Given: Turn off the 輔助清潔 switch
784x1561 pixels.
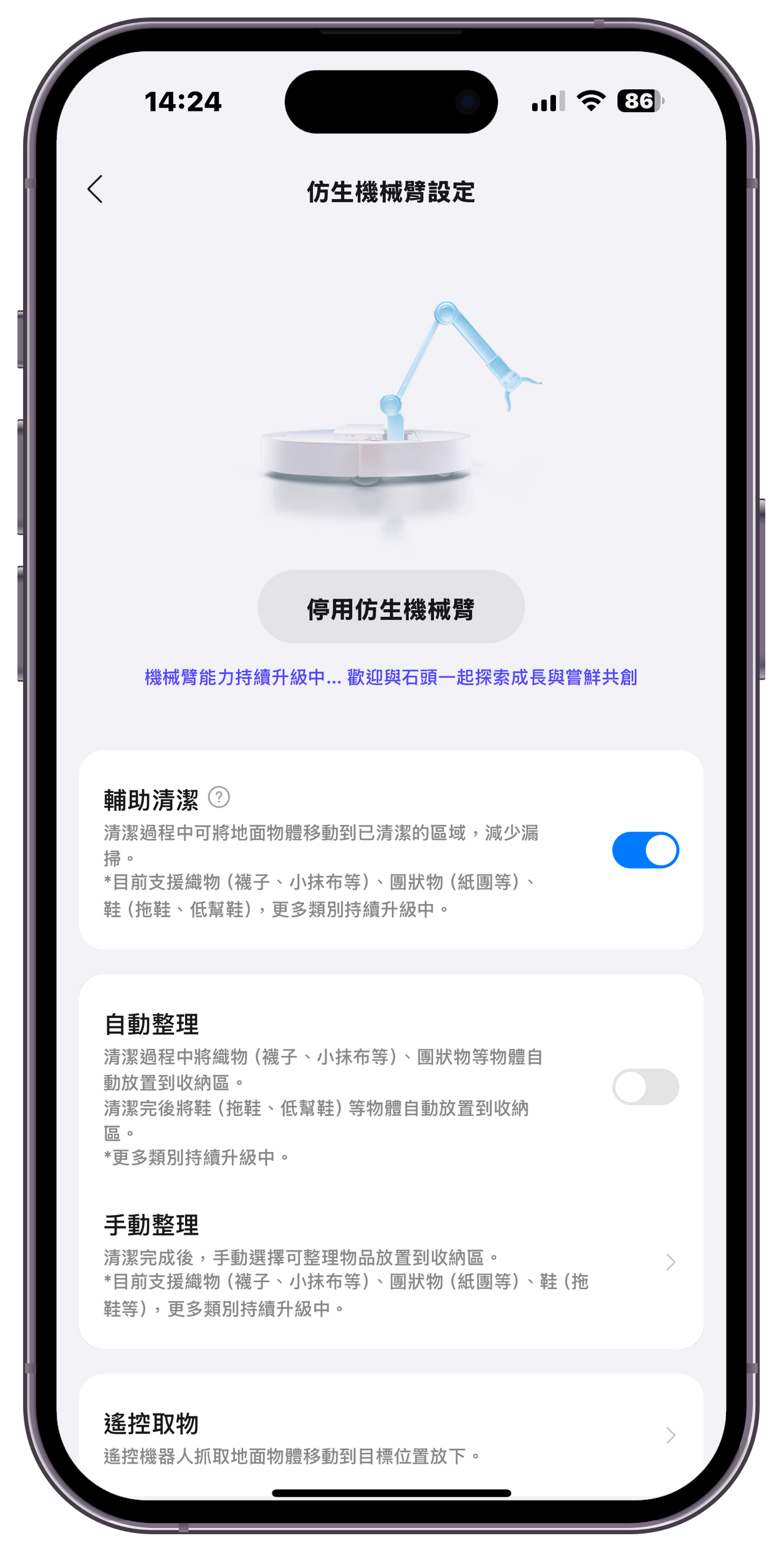Looking at the screenshot, I should pyautogui.click(x=645, y=850).
